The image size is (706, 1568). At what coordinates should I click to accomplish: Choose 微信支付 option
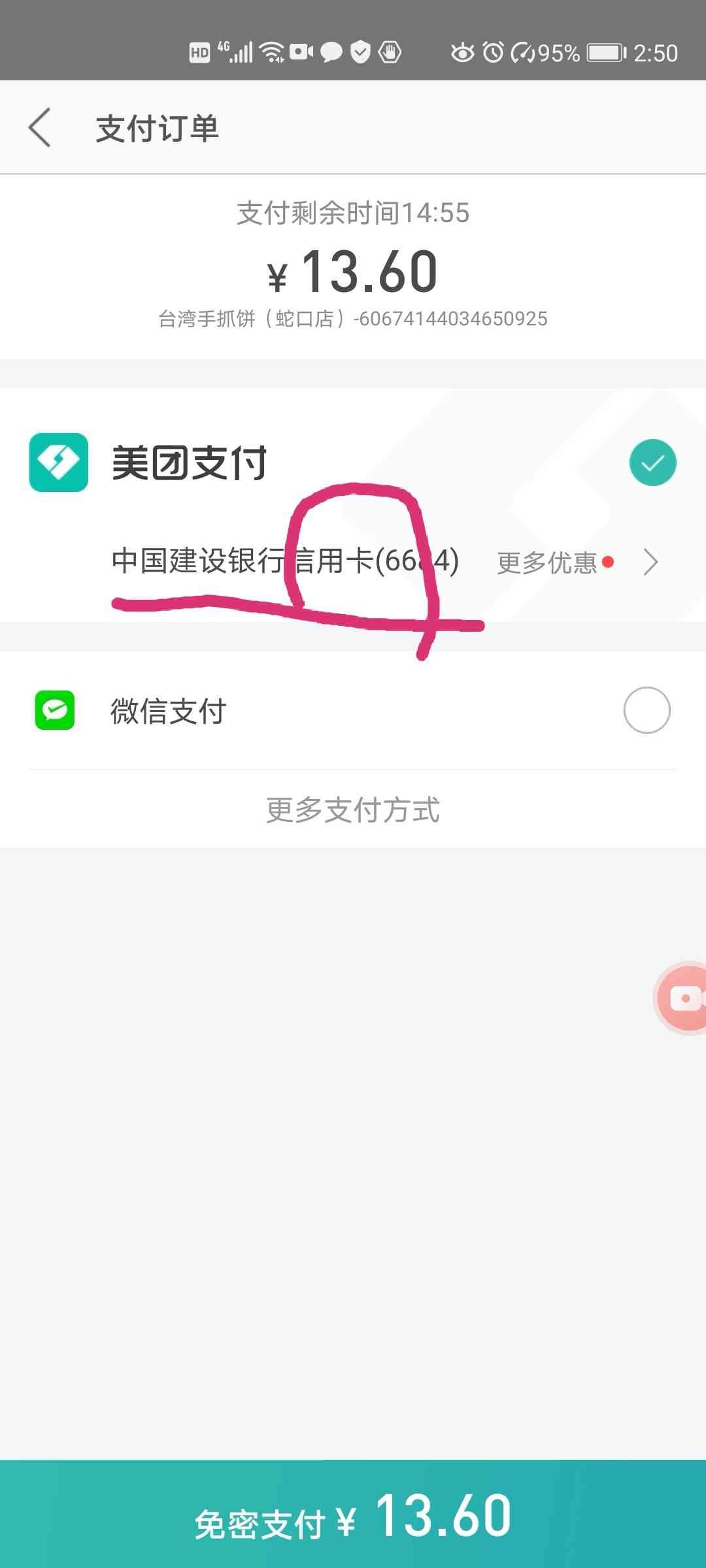pos(646,710)
